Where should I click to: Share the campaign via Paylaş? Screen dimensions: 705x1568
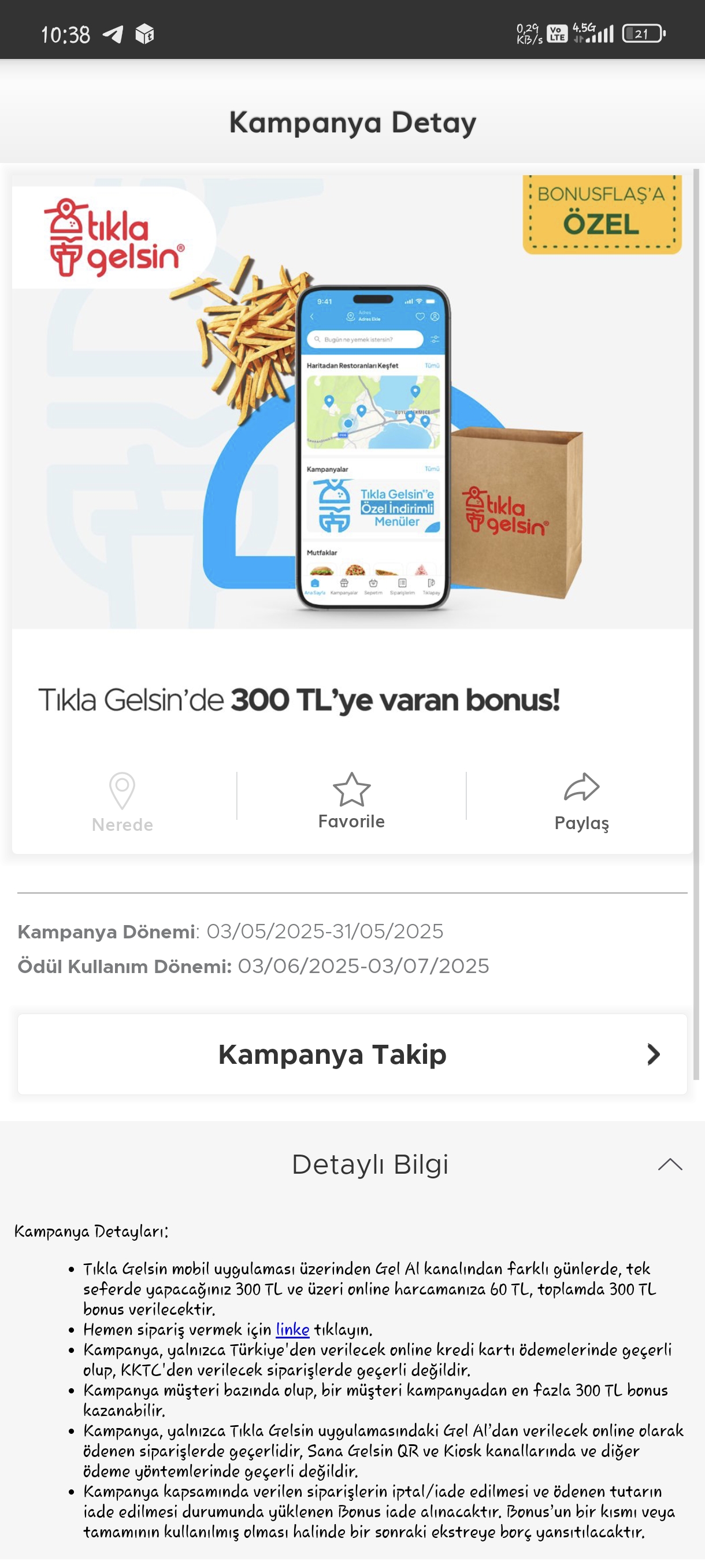point(581,801)
